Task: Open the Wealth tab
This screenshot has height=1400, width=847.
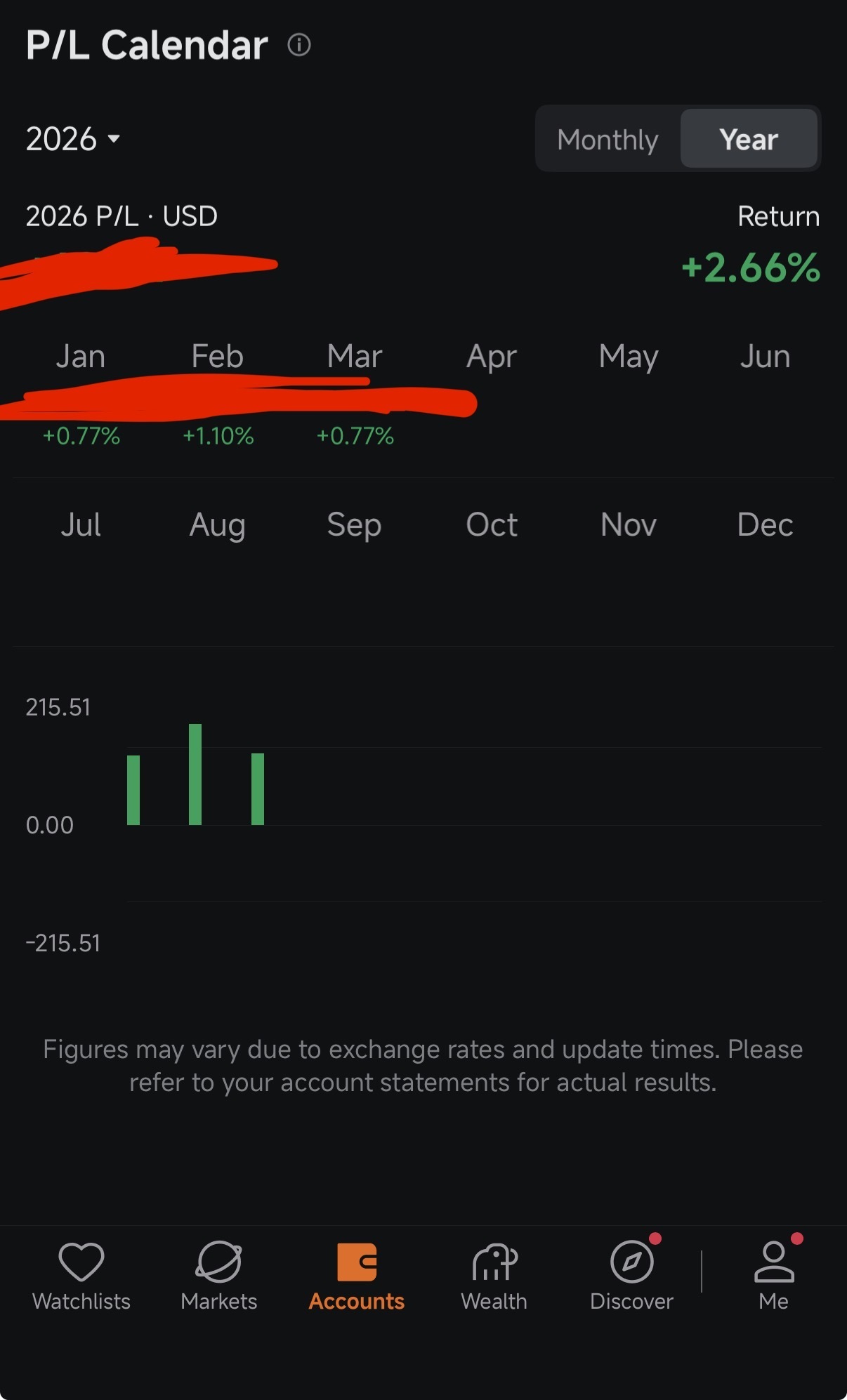Action: click(x=494, y=1276)
